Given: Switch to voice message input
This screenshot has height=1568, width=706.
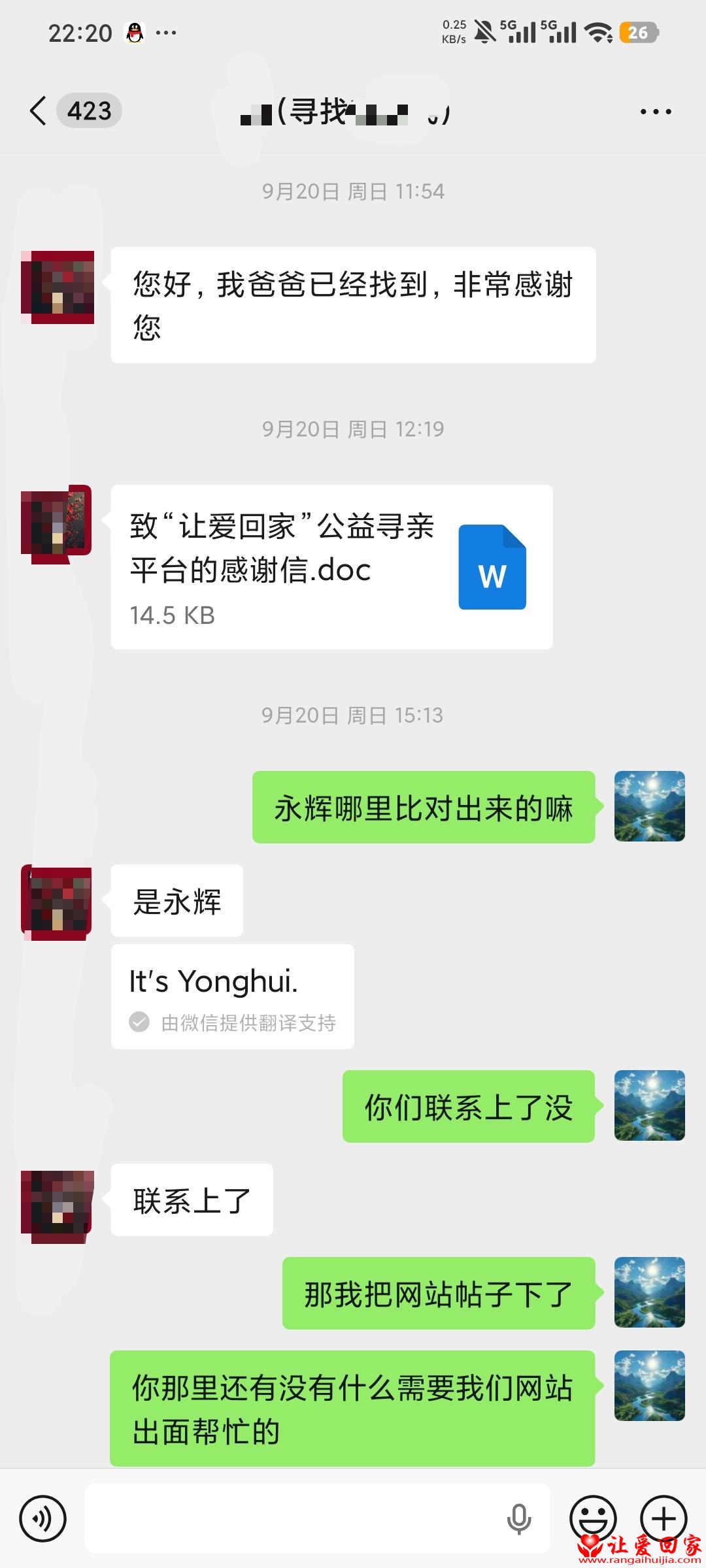Looking at the screenshot, I should tap(43, 1518).
